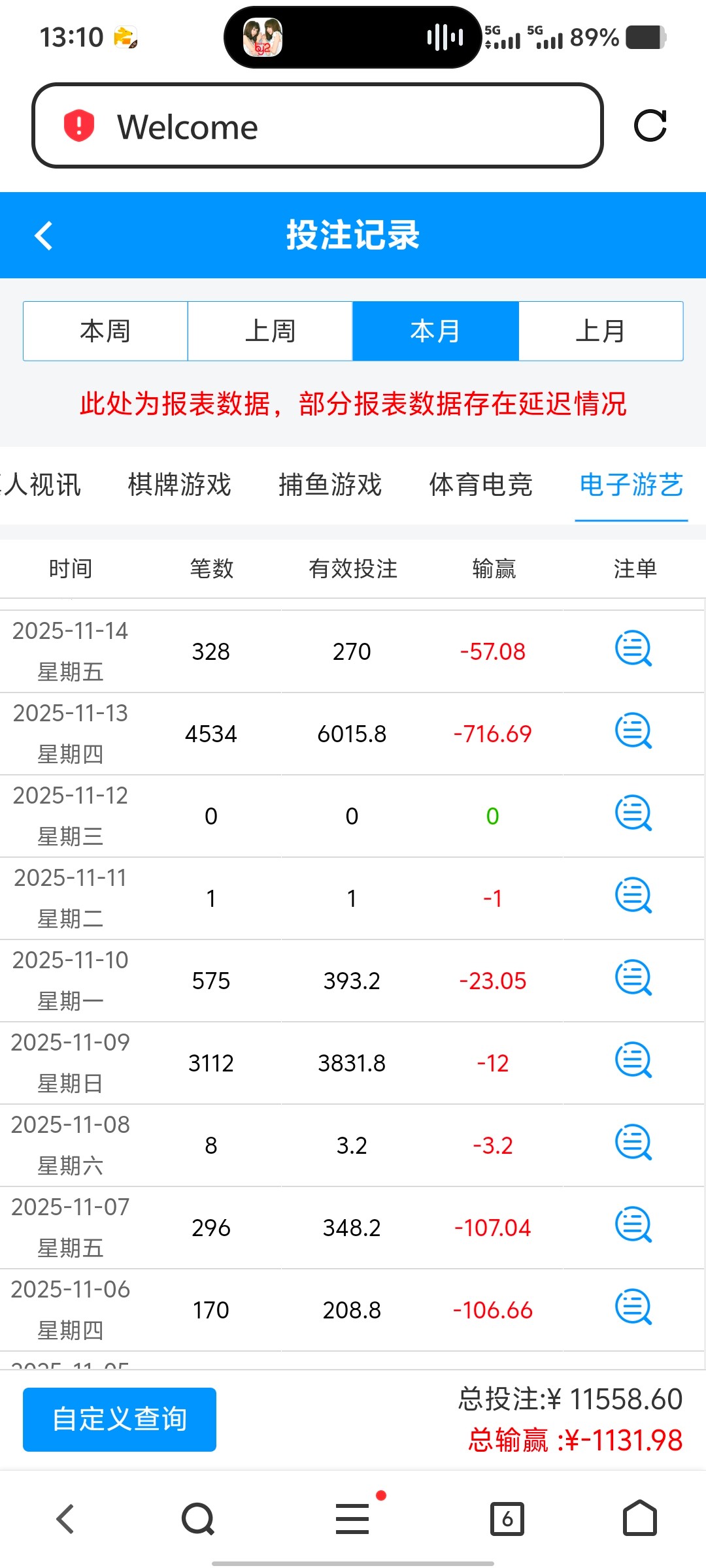
Task: Switch to 本周 period tab
Action: [x=105, y=331]
